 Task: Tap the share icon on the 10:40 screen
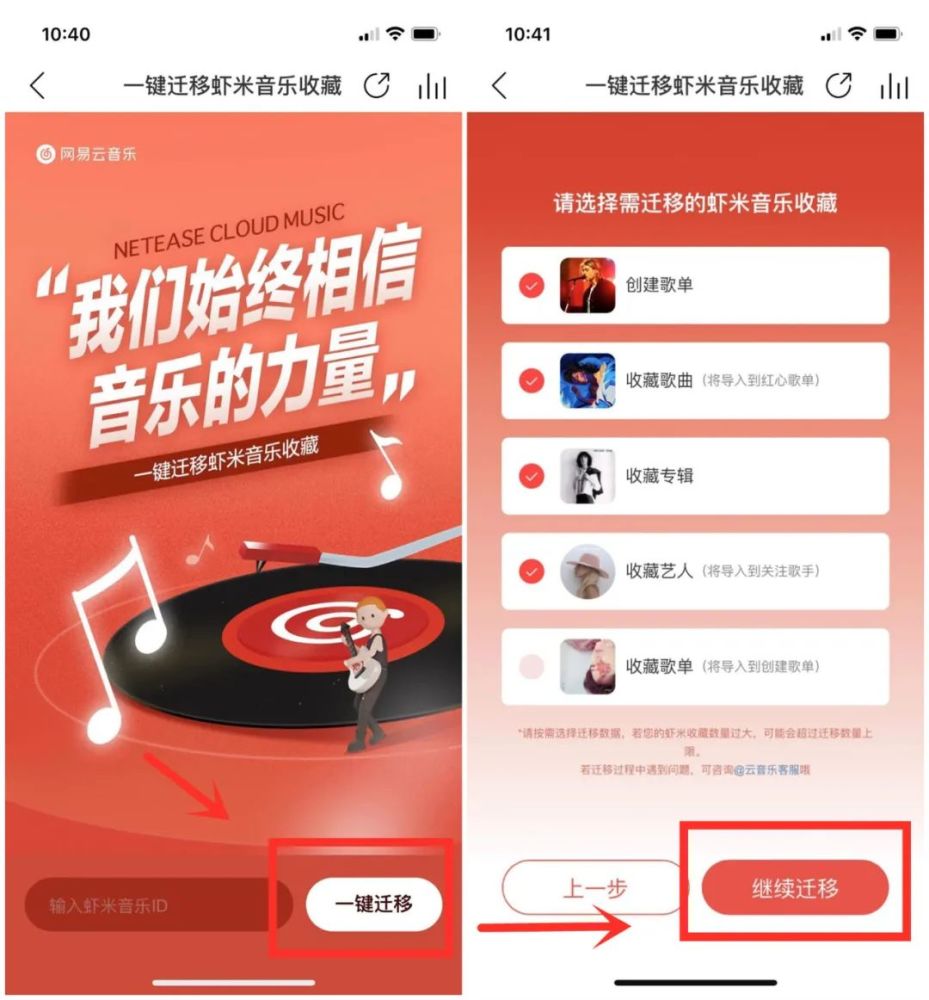click(x=377, y=85)
